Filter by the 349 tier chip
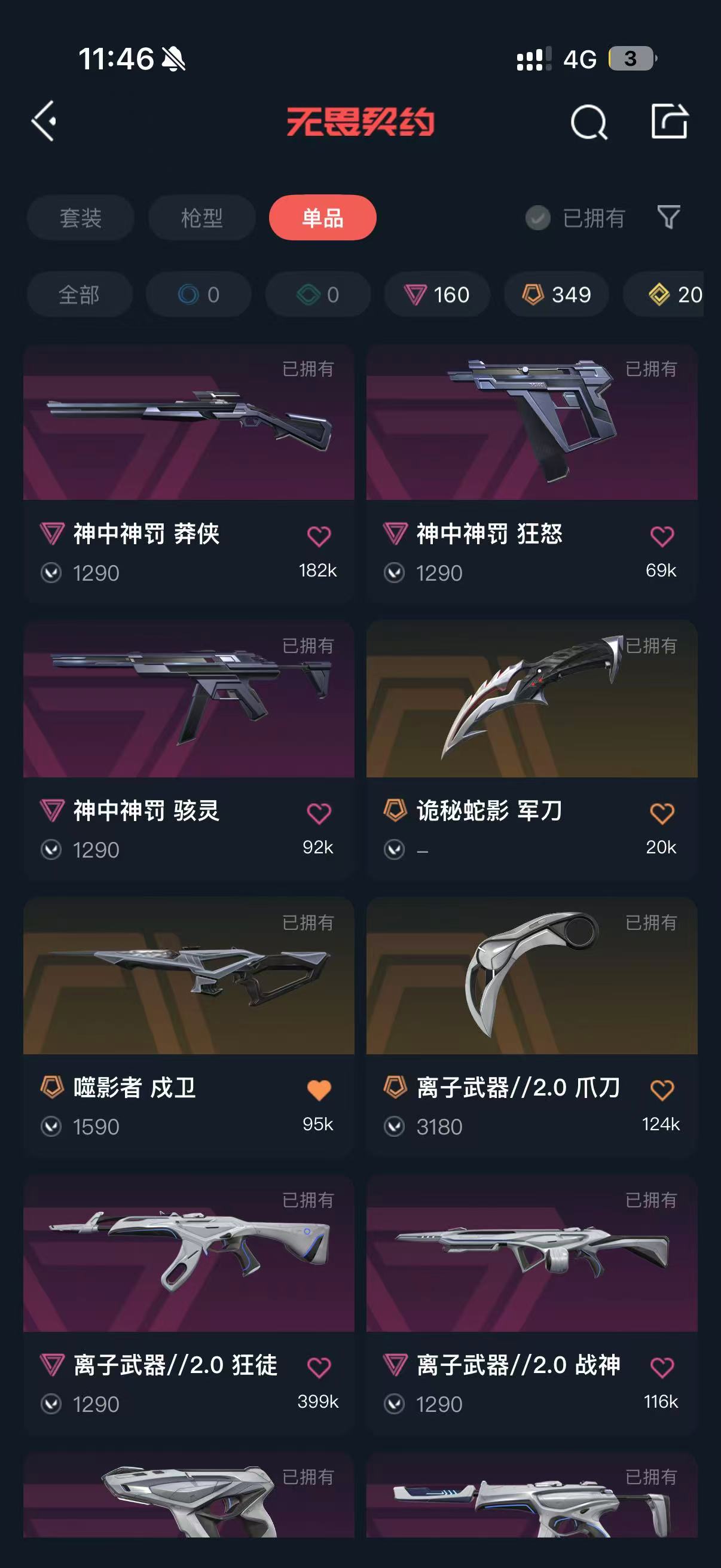The image size is (721, 1568). [x=557, y=295]
